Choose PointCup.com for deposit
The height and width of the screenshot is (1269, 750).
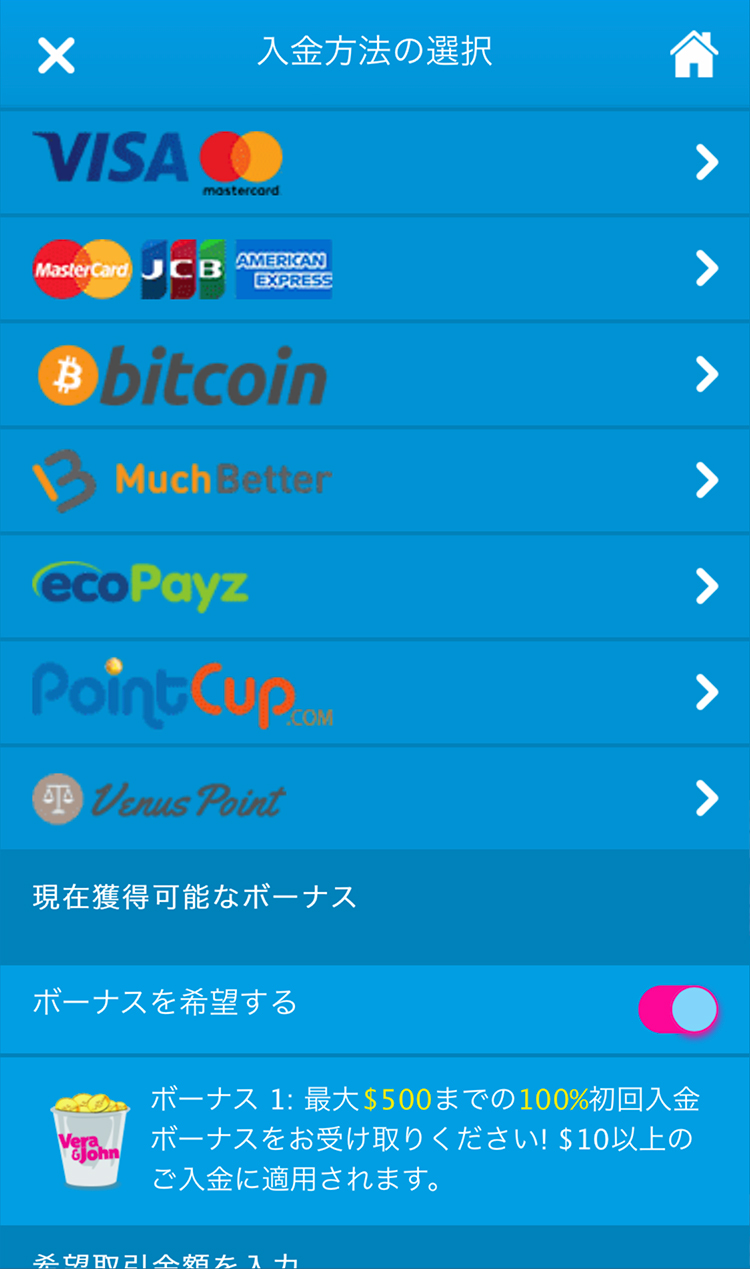pos(375,692)
